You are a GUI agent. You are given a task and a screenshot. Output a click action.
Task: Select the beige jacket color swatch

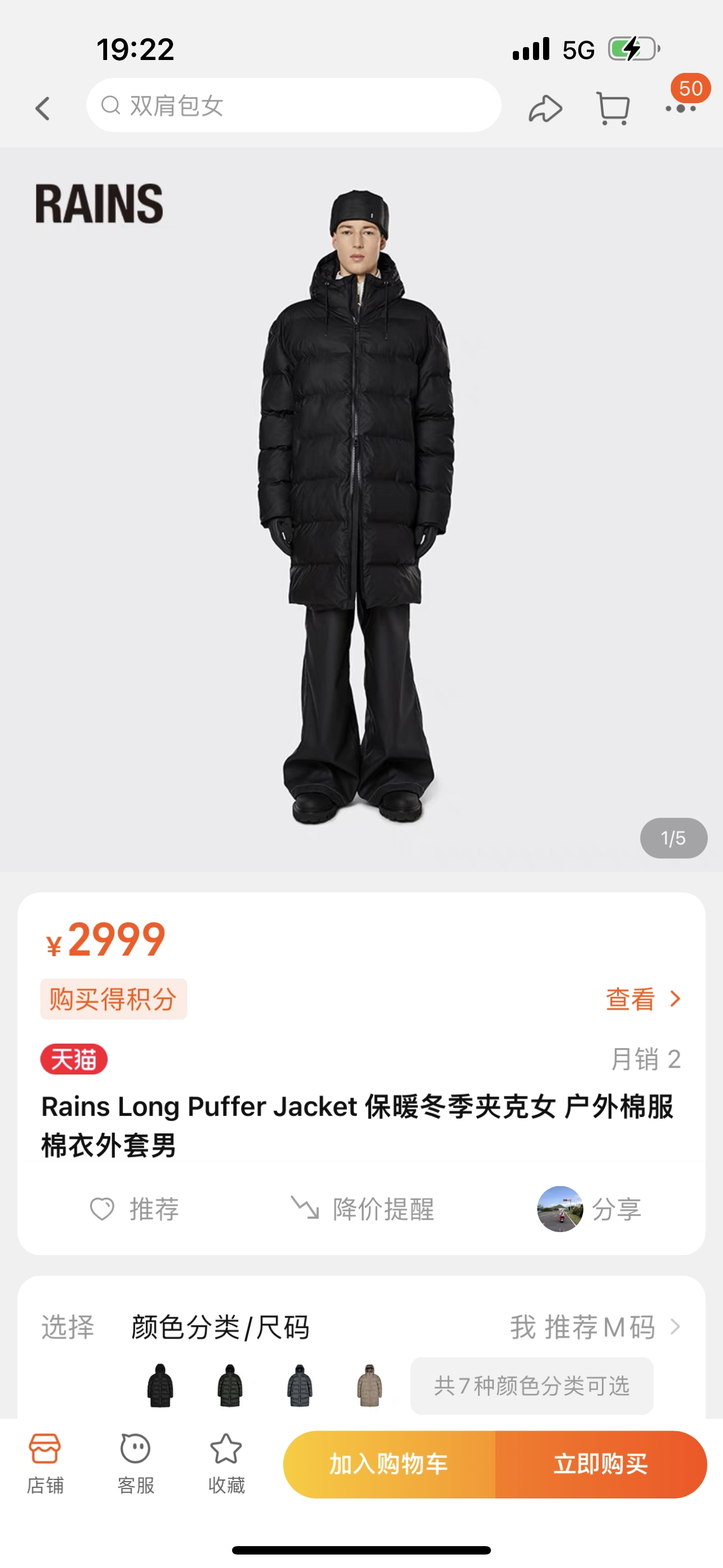coord(369,1385)
